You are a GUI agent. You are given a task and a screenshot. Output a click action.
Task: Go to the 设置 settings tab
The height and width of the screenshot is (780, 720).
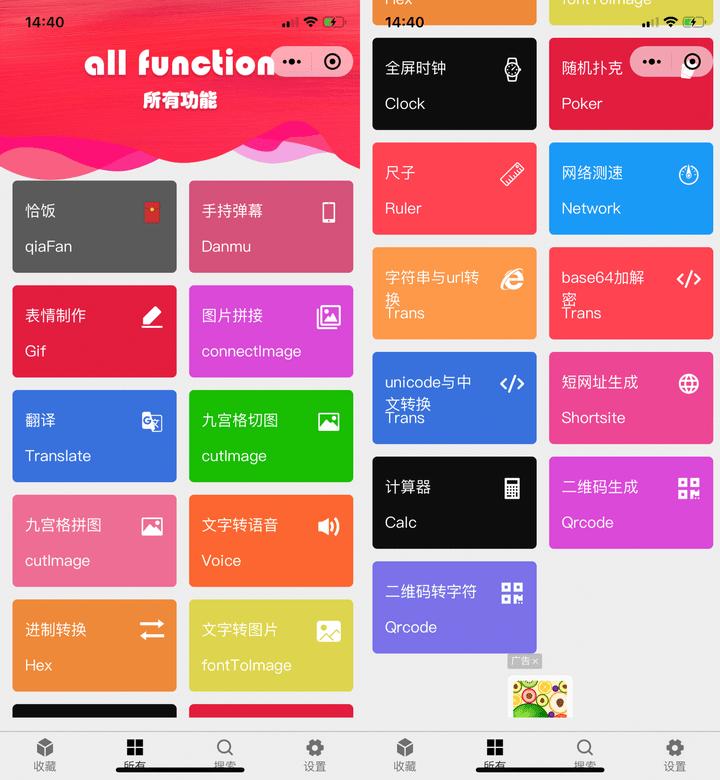314,752
